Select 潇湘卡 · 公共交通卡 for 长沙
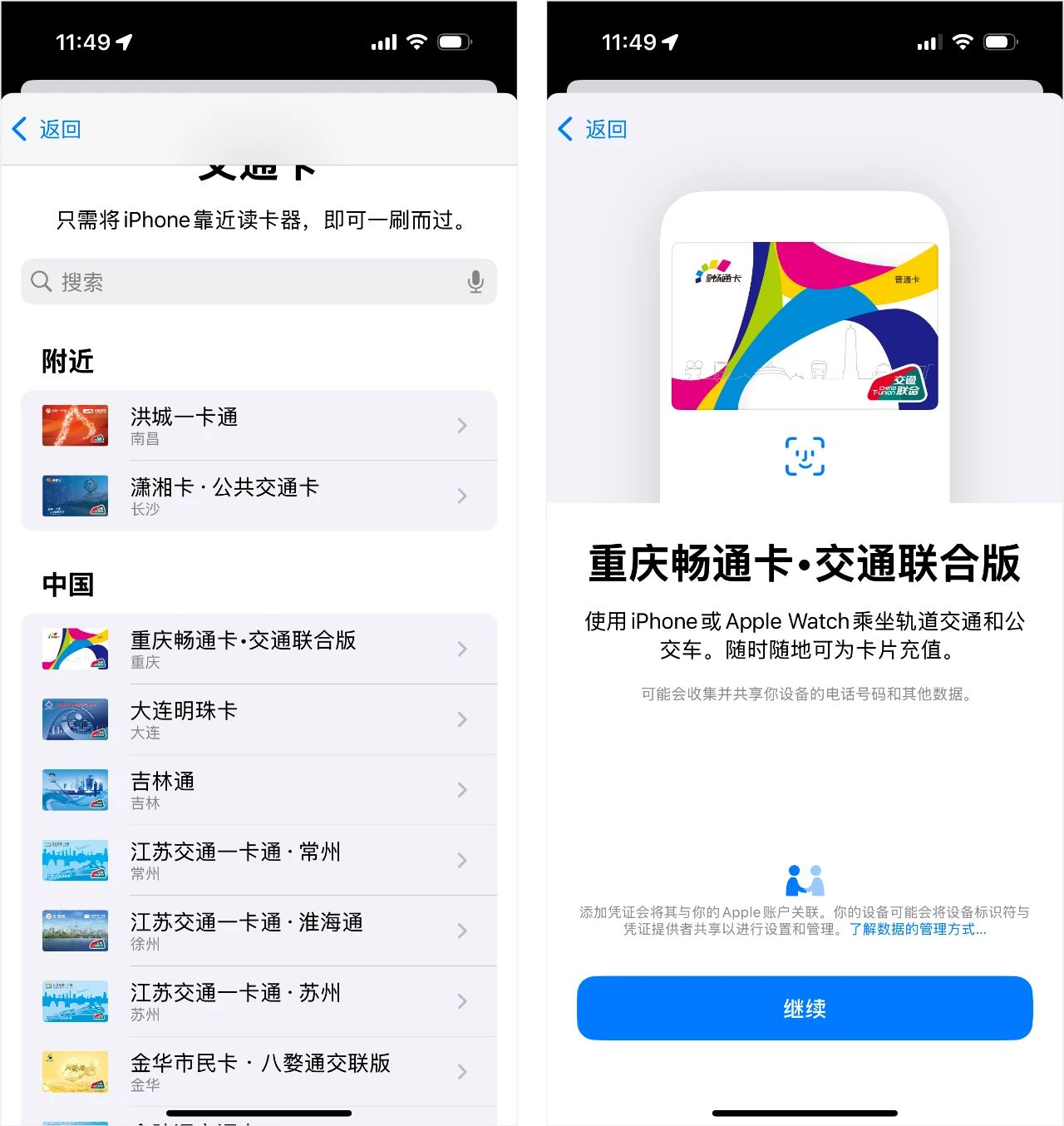1064x1126 pixels. [x=259, y=496]
